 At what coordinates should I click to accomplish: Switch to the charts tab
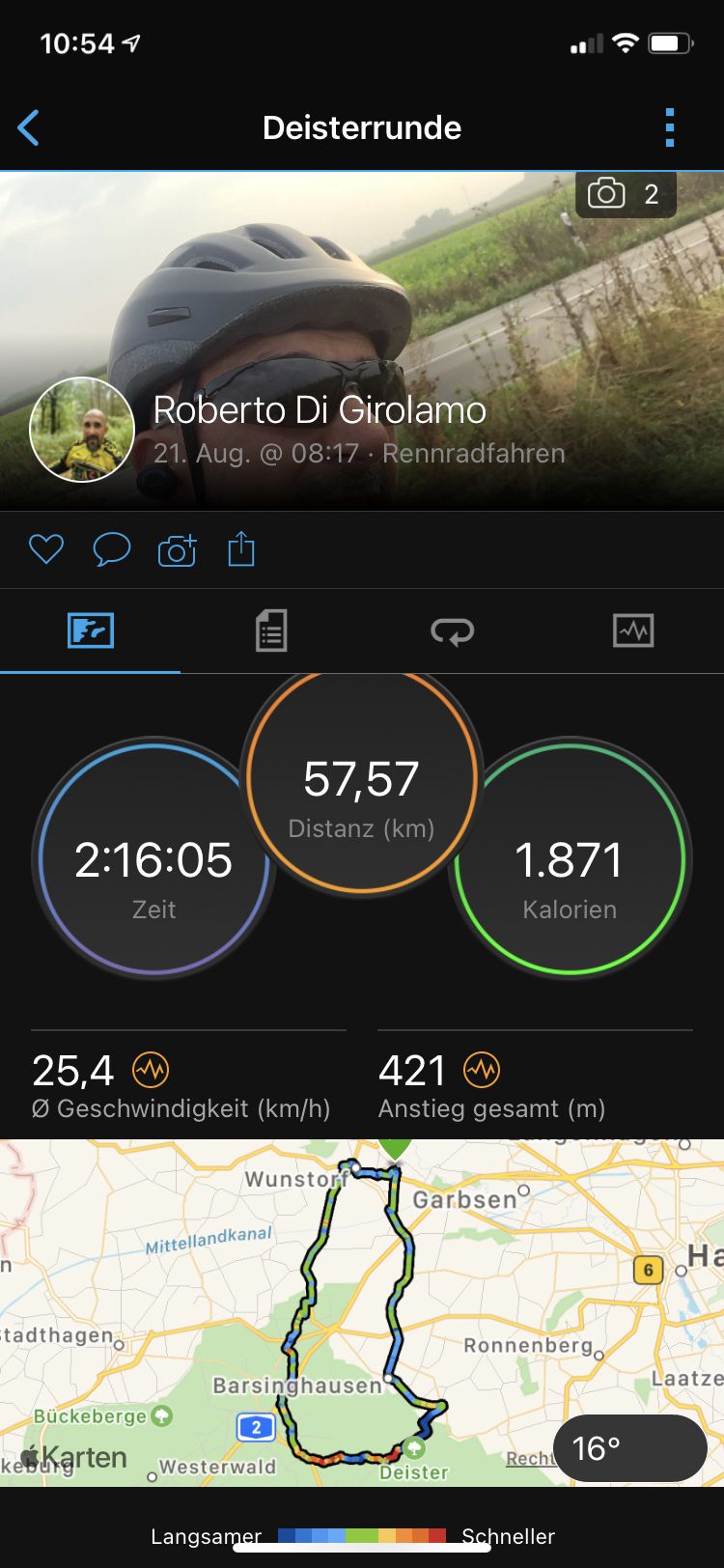tap(633, 630)
